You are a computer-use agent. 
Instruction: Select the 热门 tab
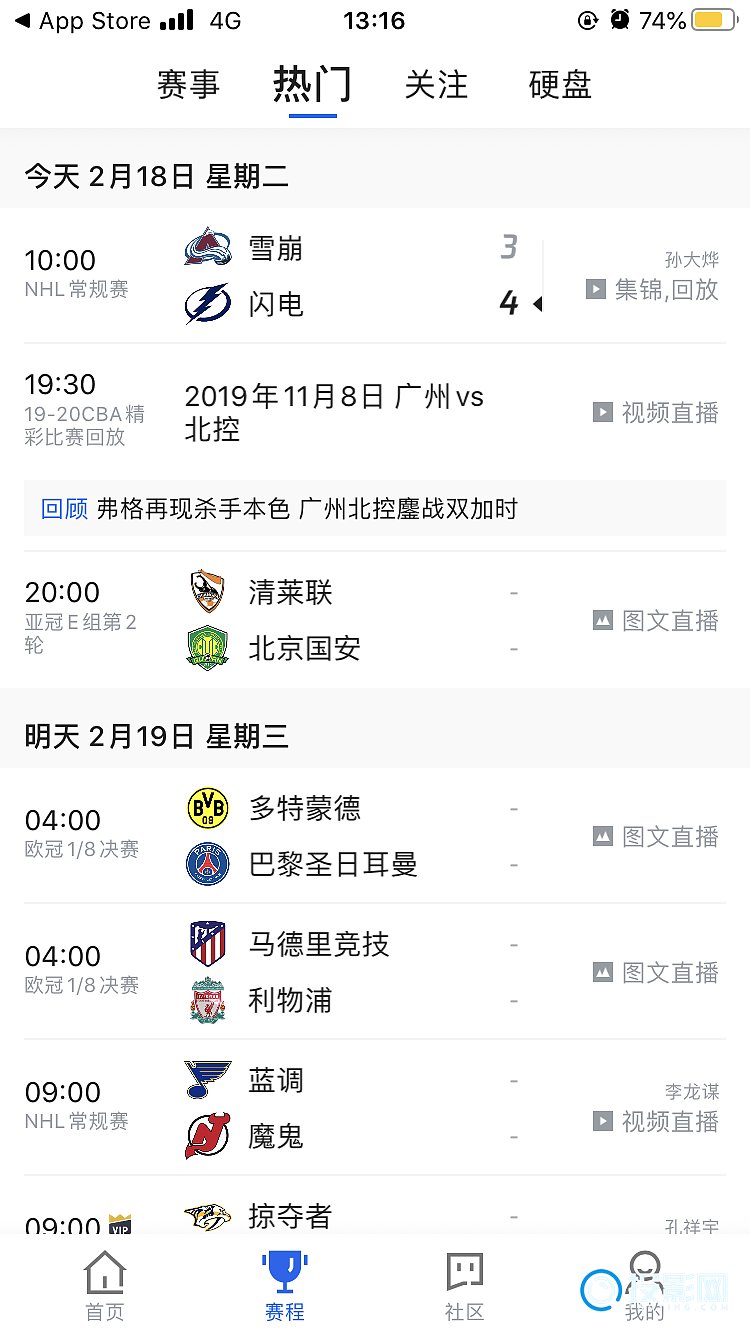coord(312,85)
